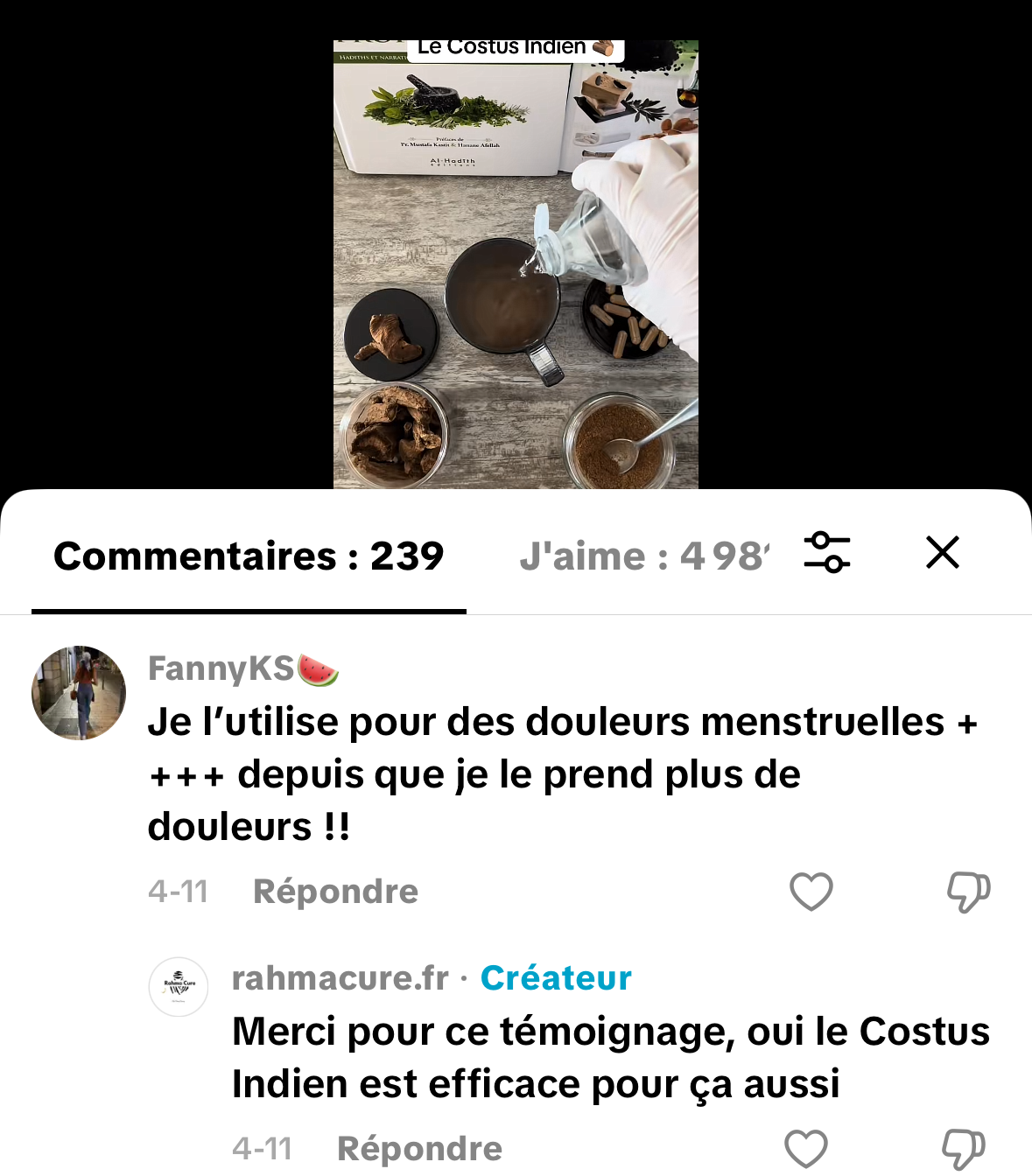The image size is (1032, 1176).
Task: Tap the Costus Indien video
Action: 516,264
